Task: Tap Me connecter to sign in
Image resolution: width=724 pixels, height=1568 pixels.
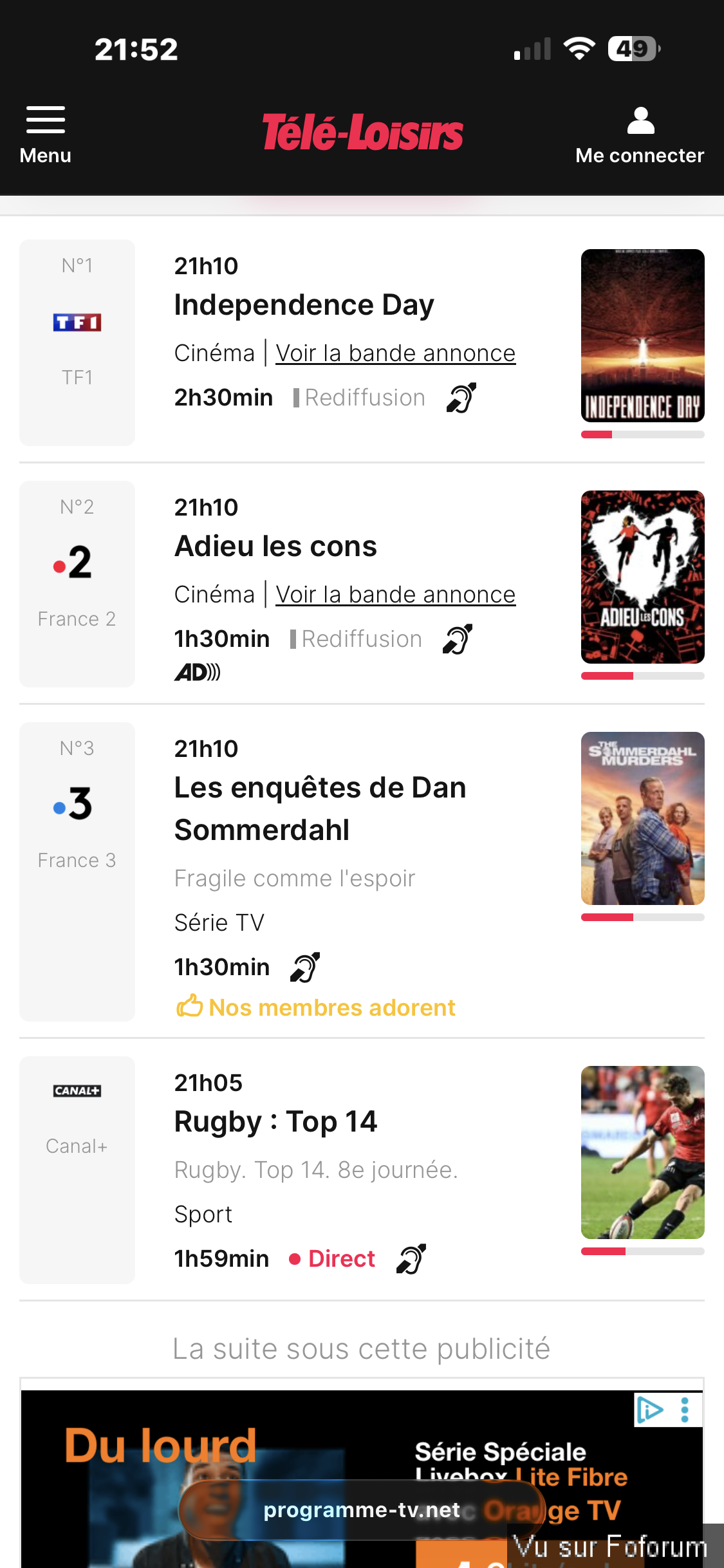Action: click(640, 135)
